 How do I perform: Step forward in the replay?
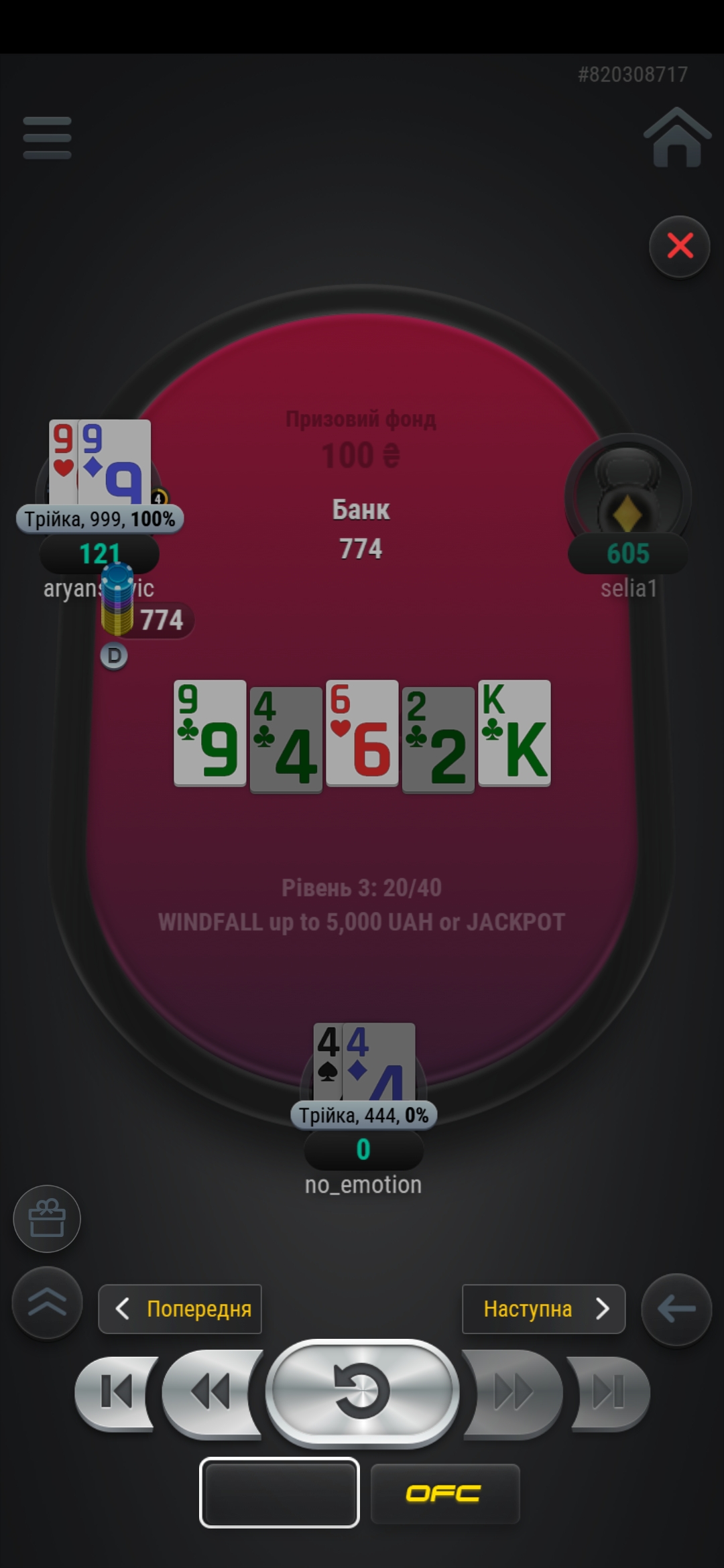coord(513,1393)
